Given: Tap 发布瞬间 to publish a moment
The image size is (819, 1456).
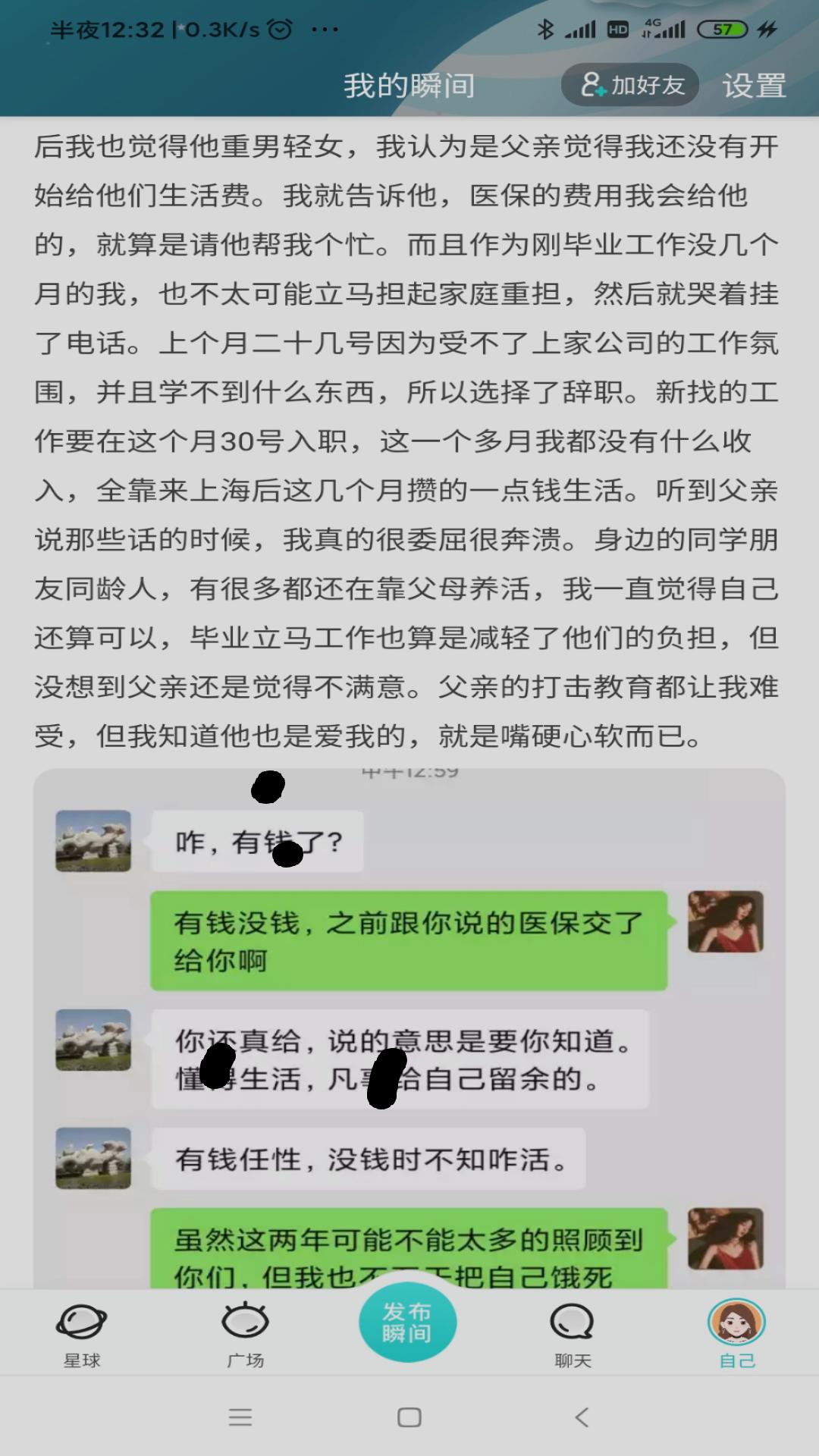Looking at the screenshot, I should (408, 1323).
